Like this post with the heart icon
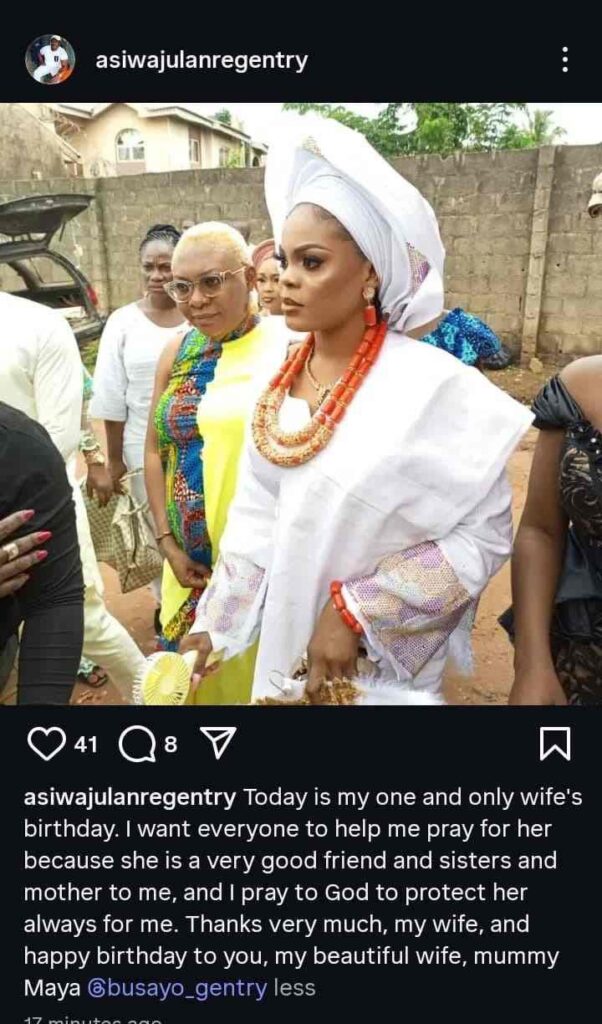Viewport: 602px width, 1024px height. pyautogui.click(x=46, y=743)
